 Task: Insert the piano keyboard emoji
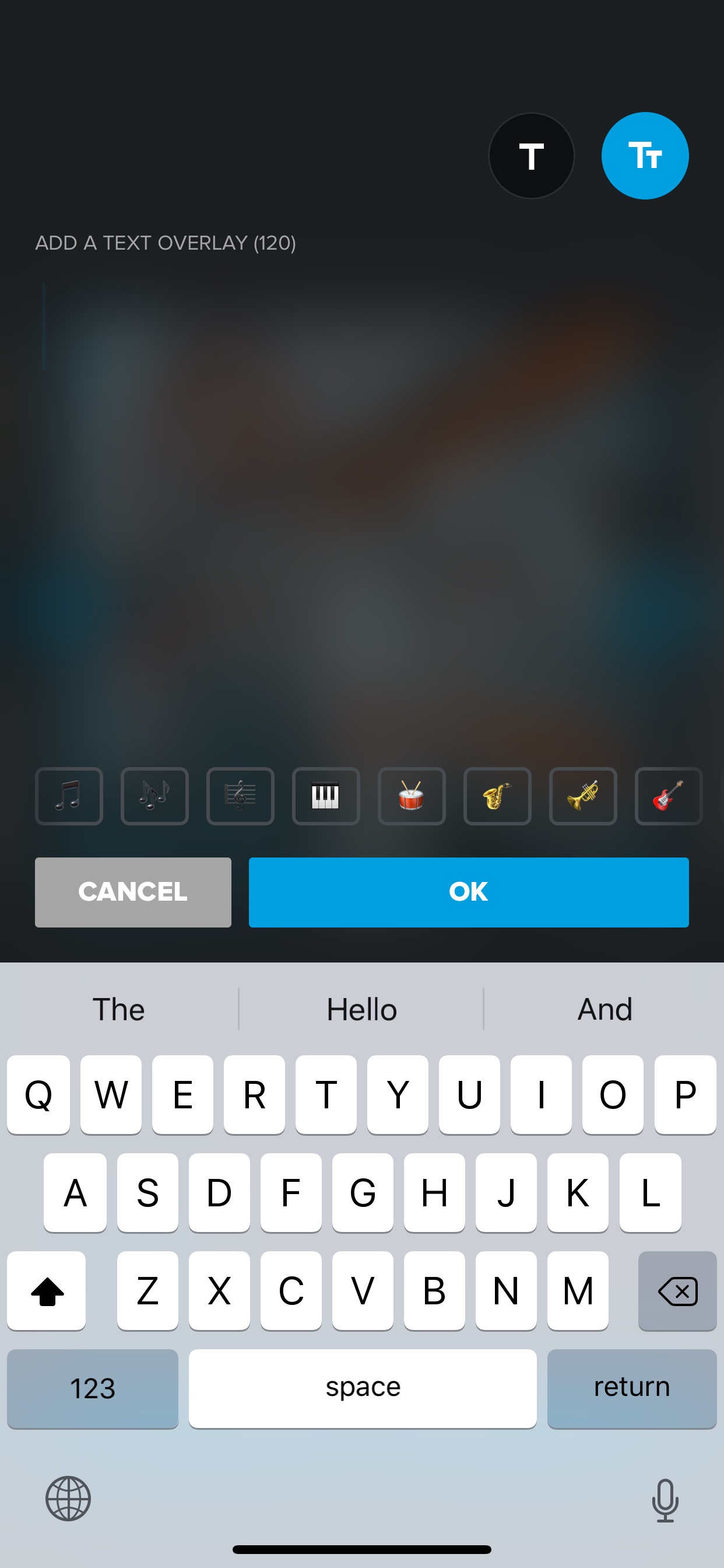[326, 796]
